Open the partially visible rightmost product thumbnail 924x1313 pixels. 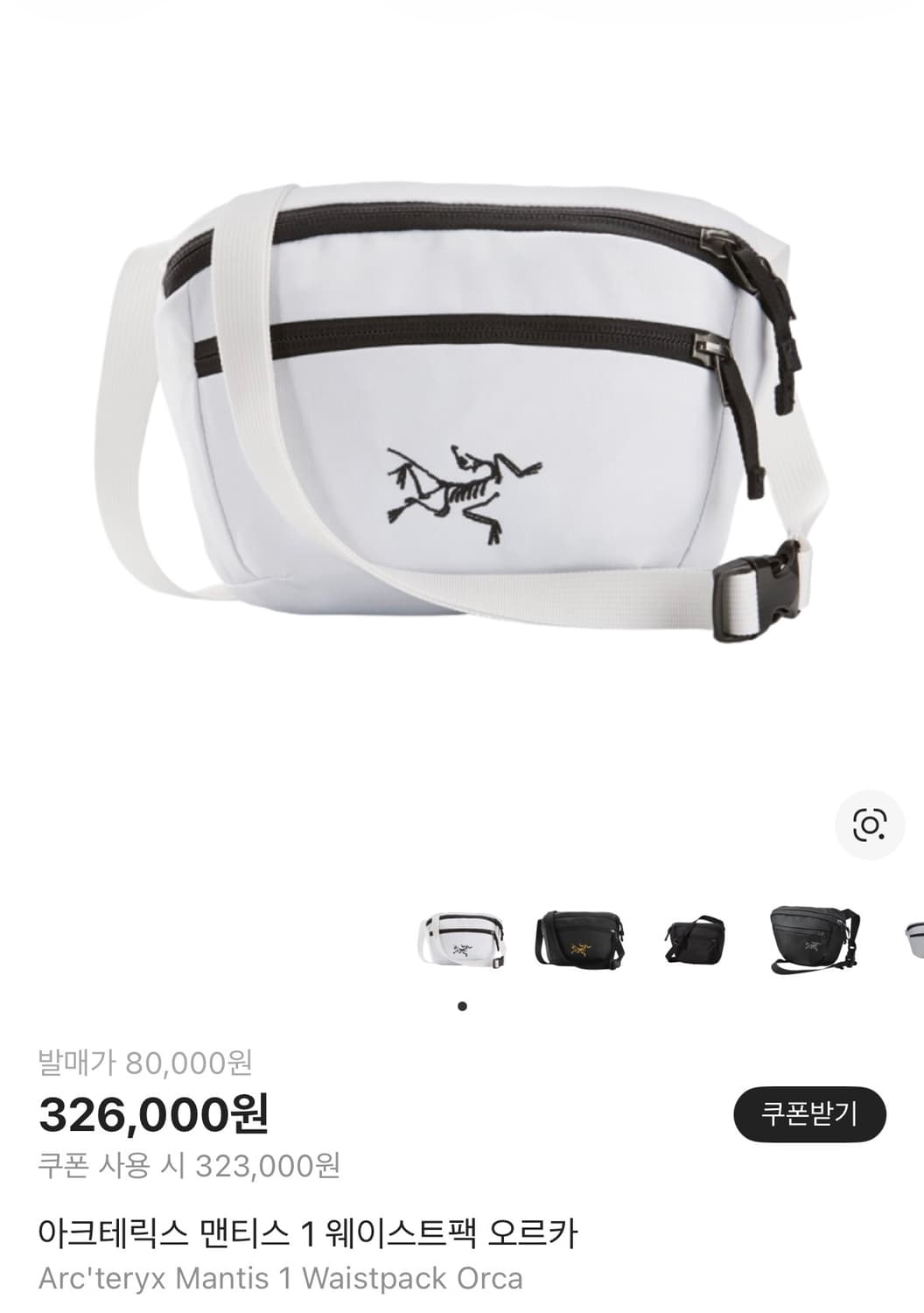pyautogui.click(x=915, y=941)
